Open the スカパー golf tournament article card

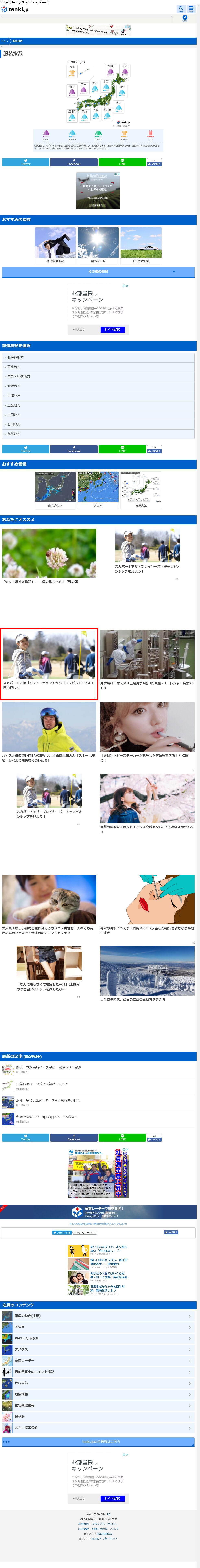49,663
